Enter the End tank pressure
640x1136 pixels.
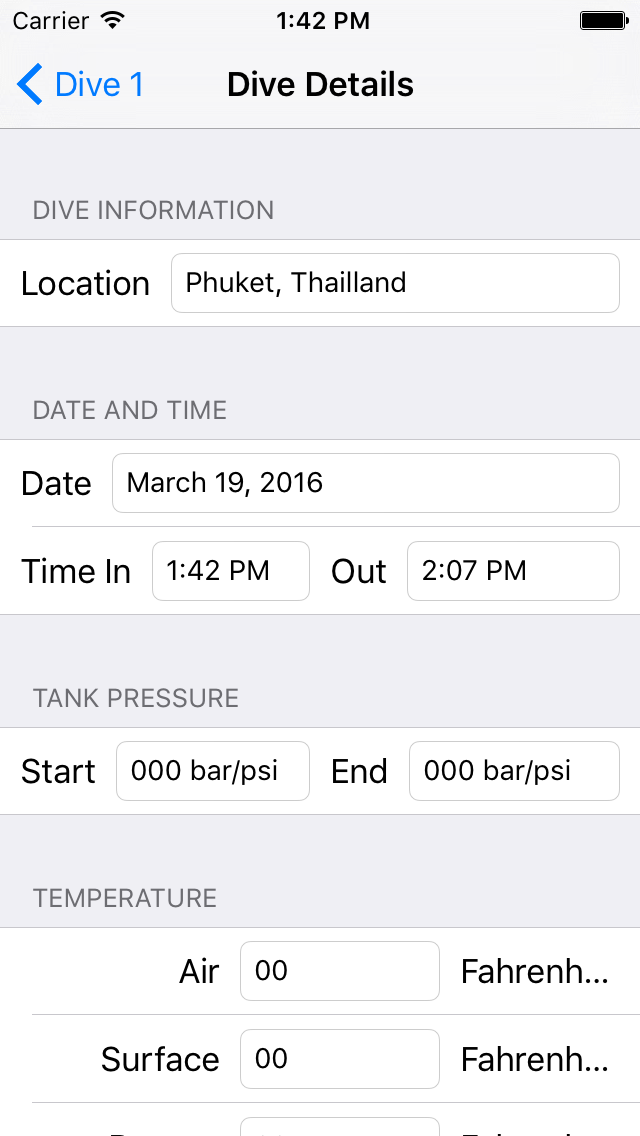513,771
